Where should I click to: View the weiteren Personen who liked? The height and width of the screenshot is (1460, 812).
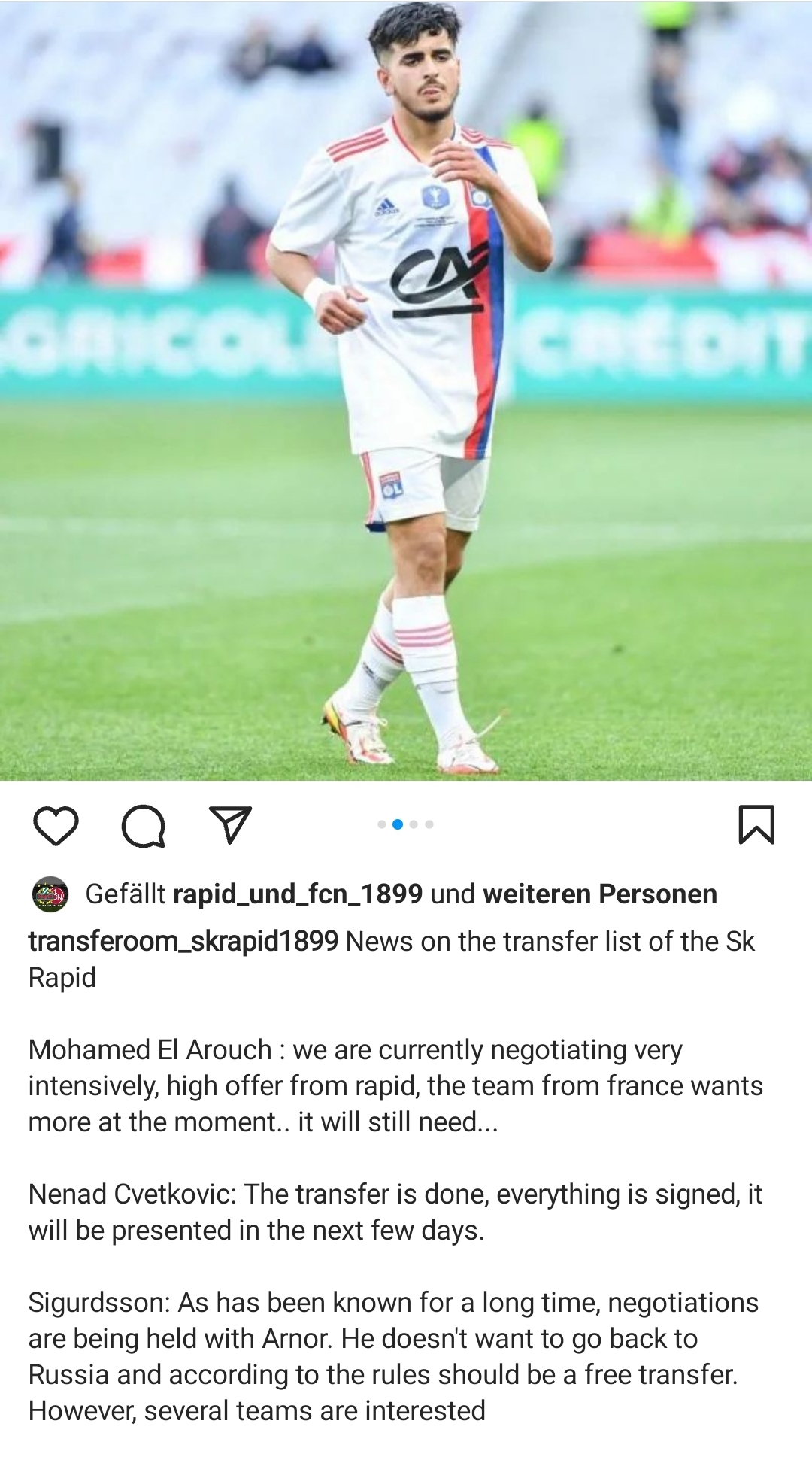pos(600,894)
